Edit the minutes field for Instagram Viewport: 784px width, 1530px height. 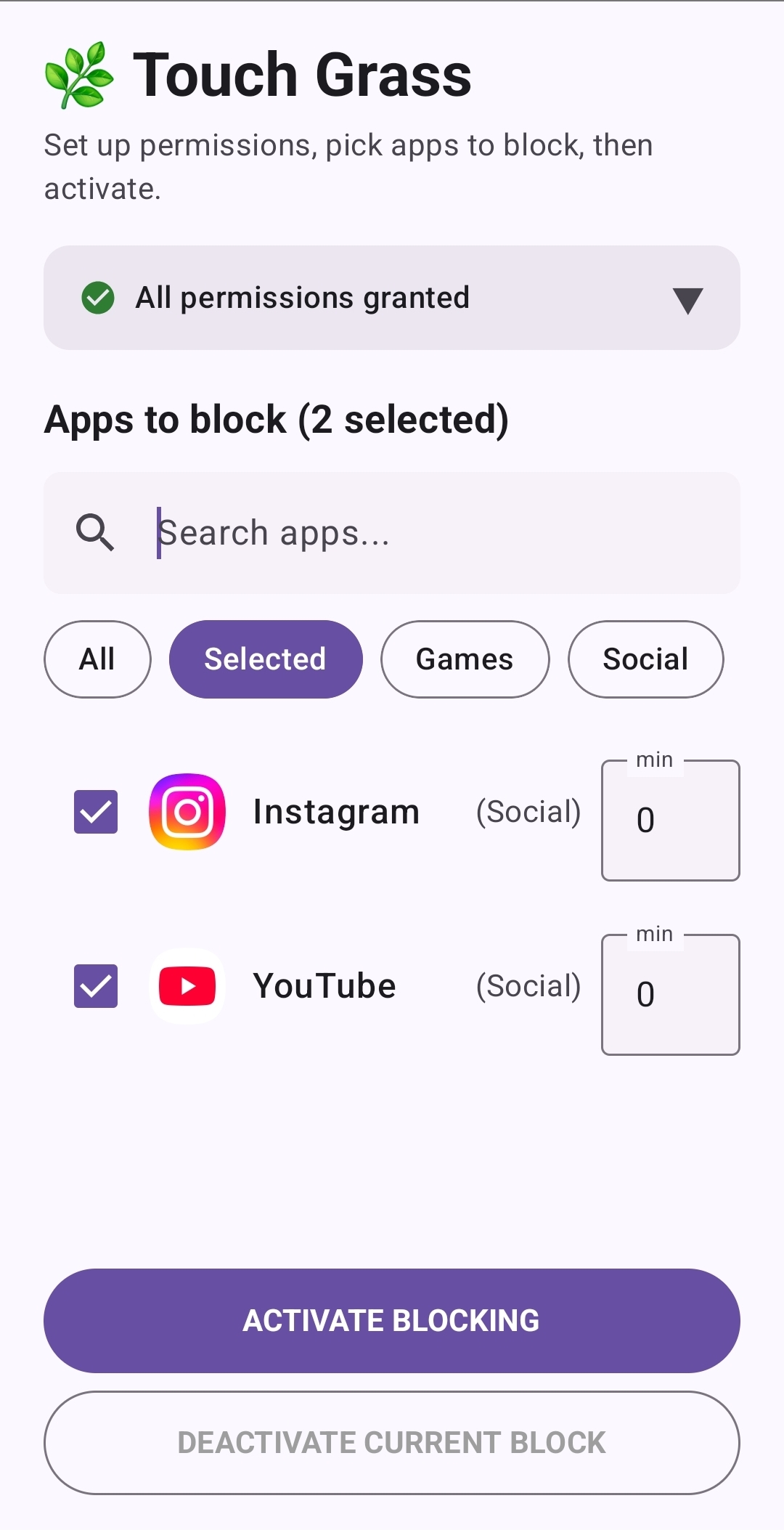click(671, 821)
